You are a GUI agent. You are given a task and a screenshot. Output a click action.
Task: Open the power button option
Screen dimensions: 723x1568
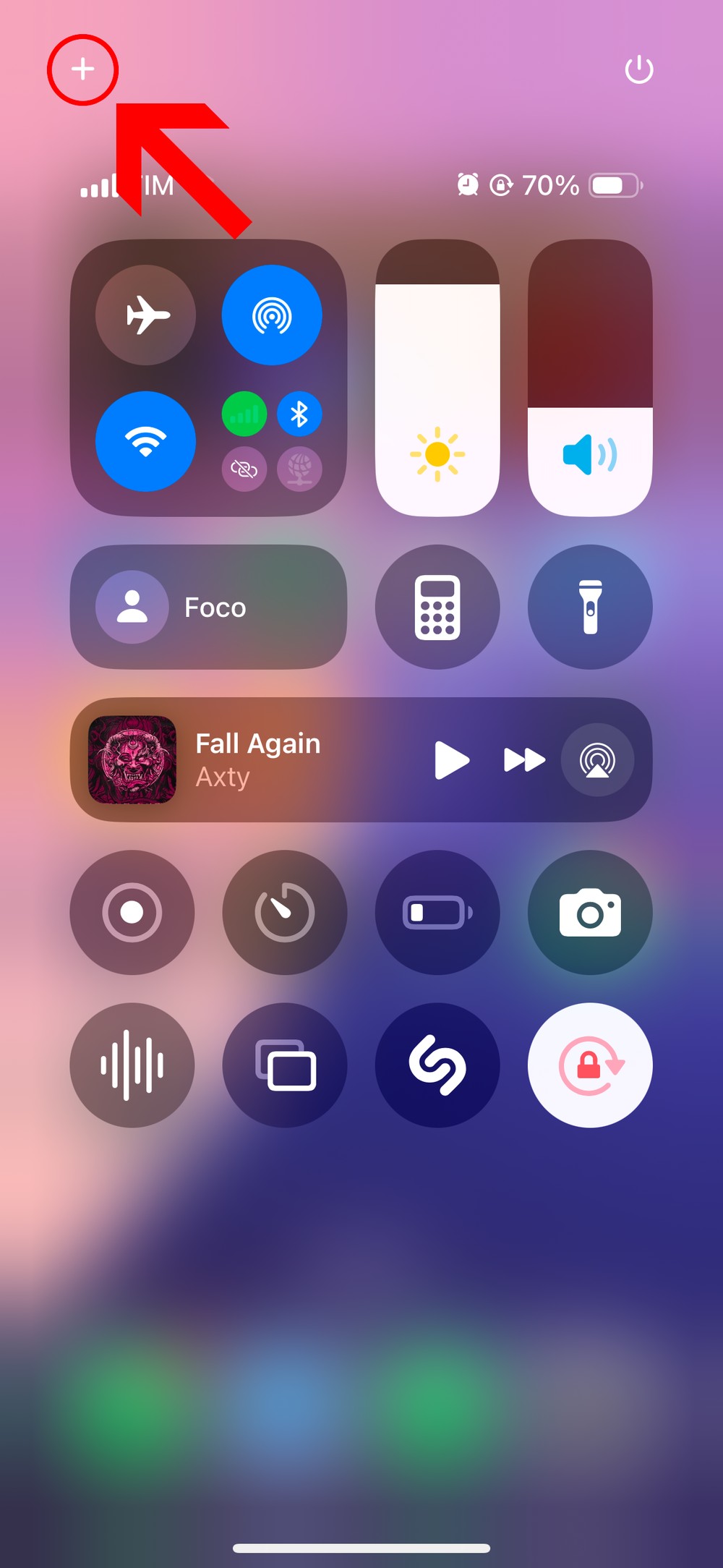(x=639, y=70)
